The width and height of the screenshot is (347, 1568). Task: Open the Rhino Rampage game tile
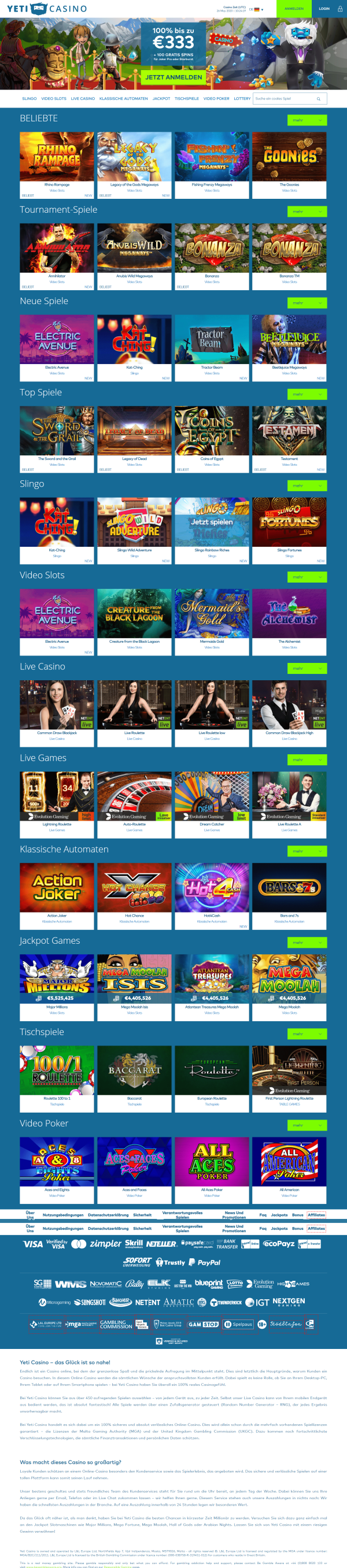click(57, 157)
